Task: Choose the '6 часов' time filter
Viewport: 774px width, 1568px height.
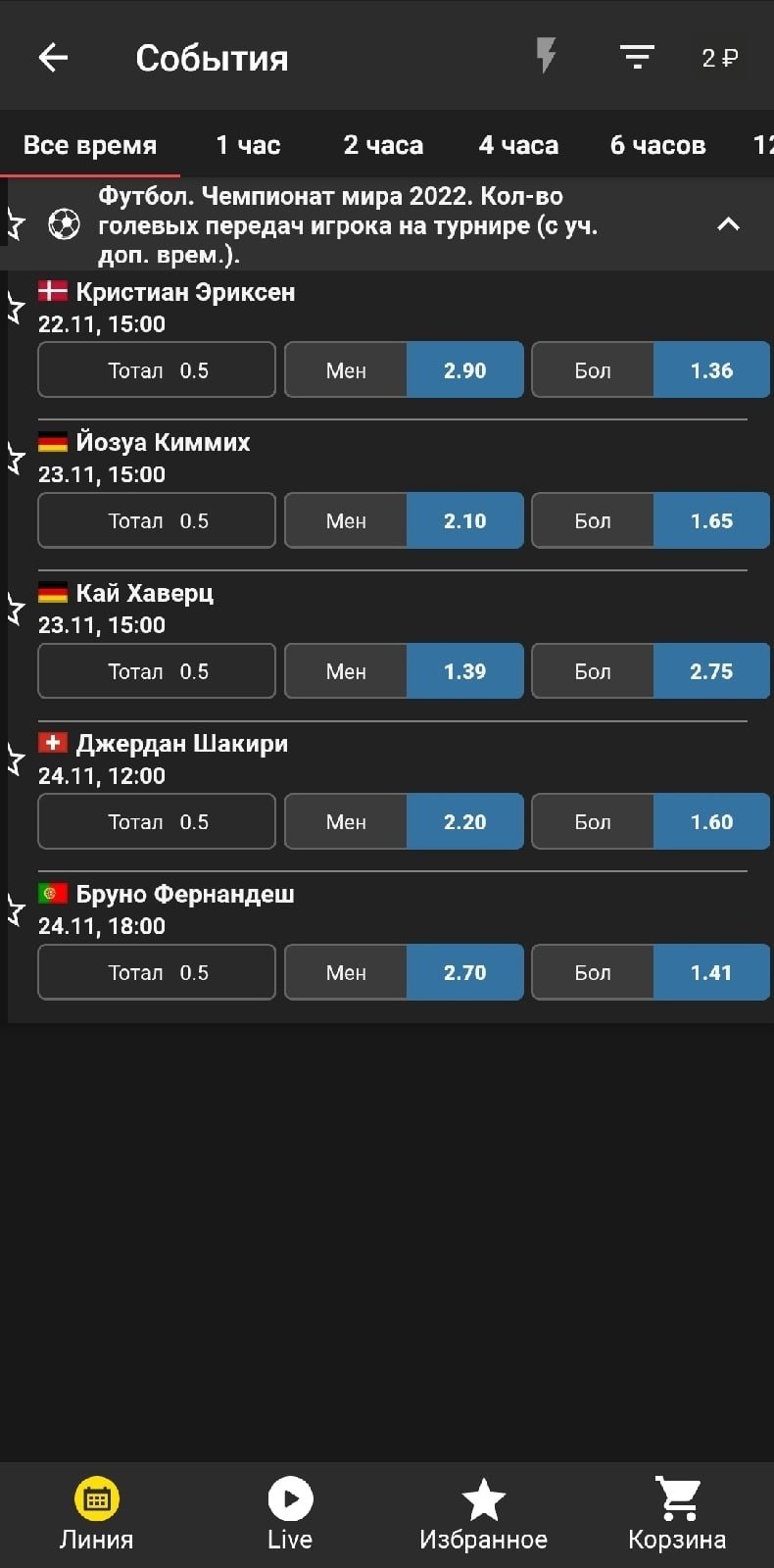Action: point(657,145)
